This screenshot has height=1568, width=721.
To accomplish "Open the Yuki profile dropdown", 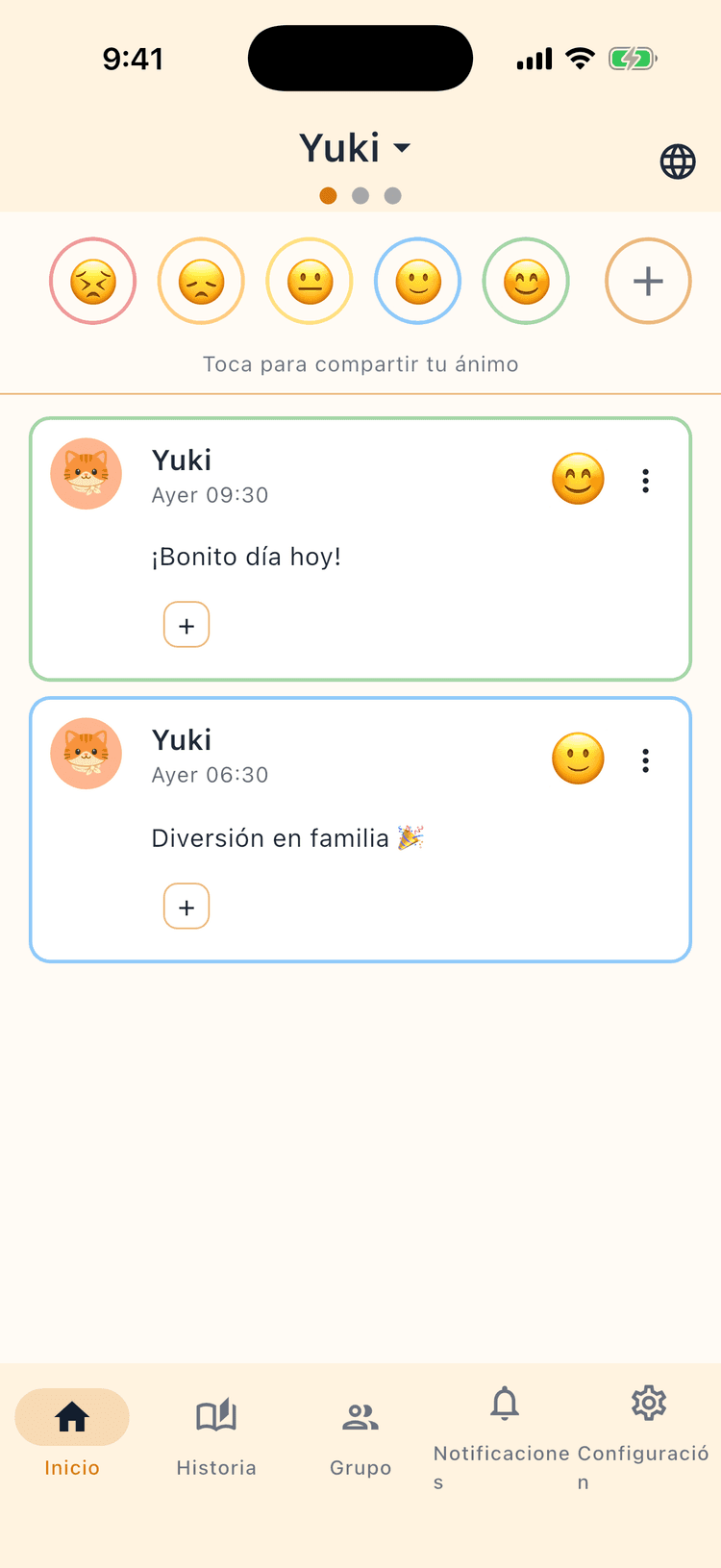I will [356, 148].
